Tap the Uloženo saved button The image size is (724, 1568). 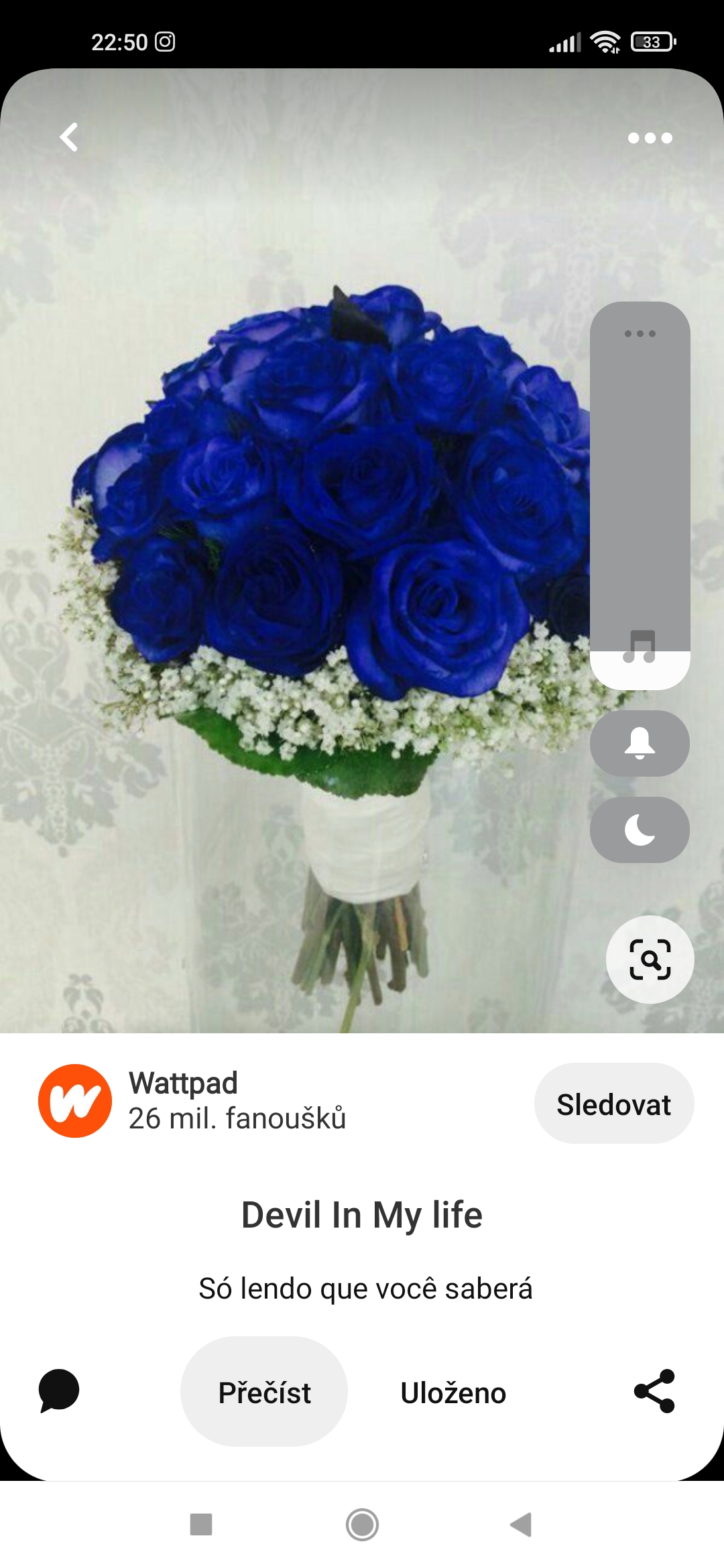coord(453,1393)
